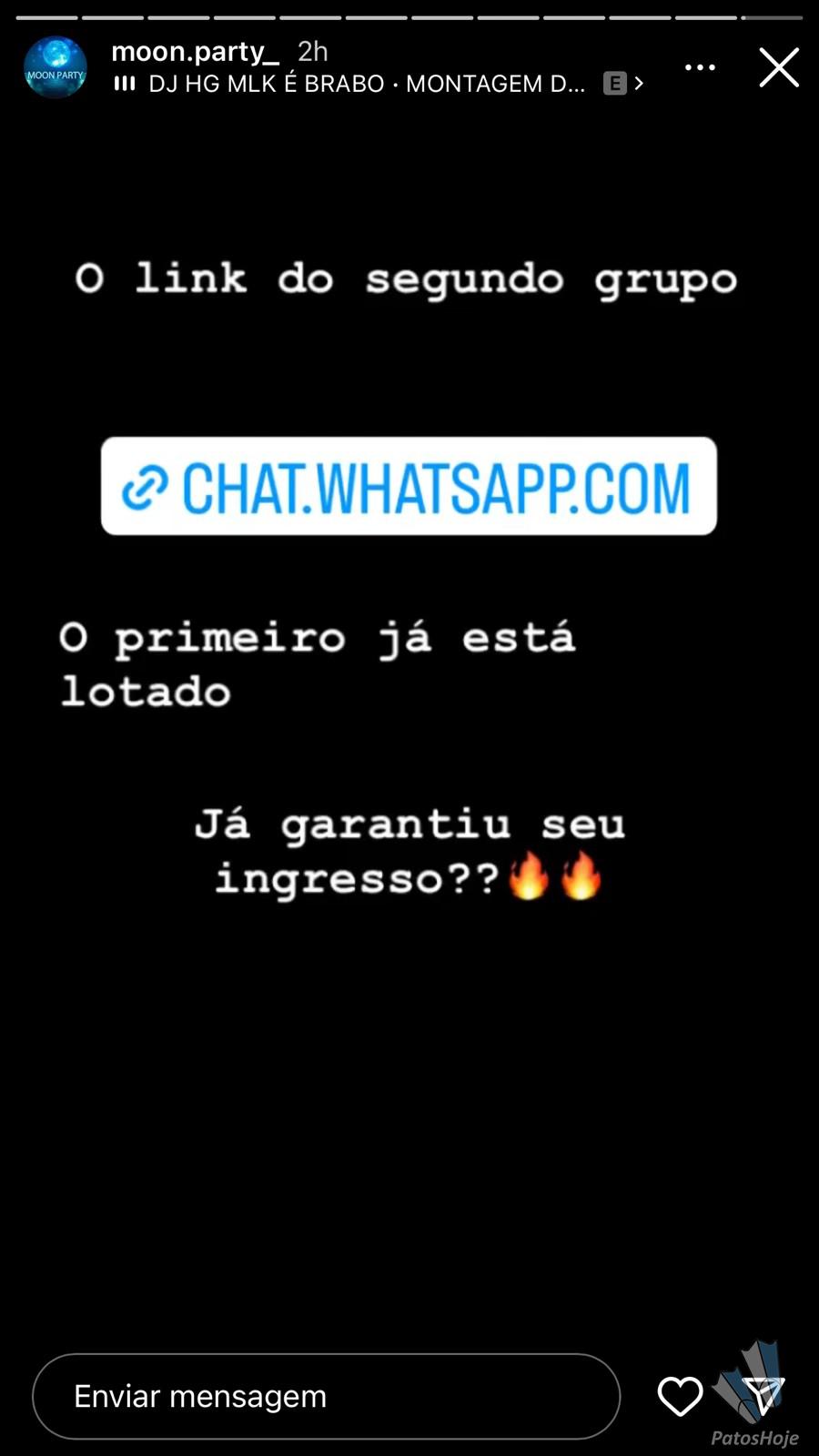Viewport: 819px width, 1456px height.
Task: Open the three-dot overflow menu
Action: click(700, 67)
